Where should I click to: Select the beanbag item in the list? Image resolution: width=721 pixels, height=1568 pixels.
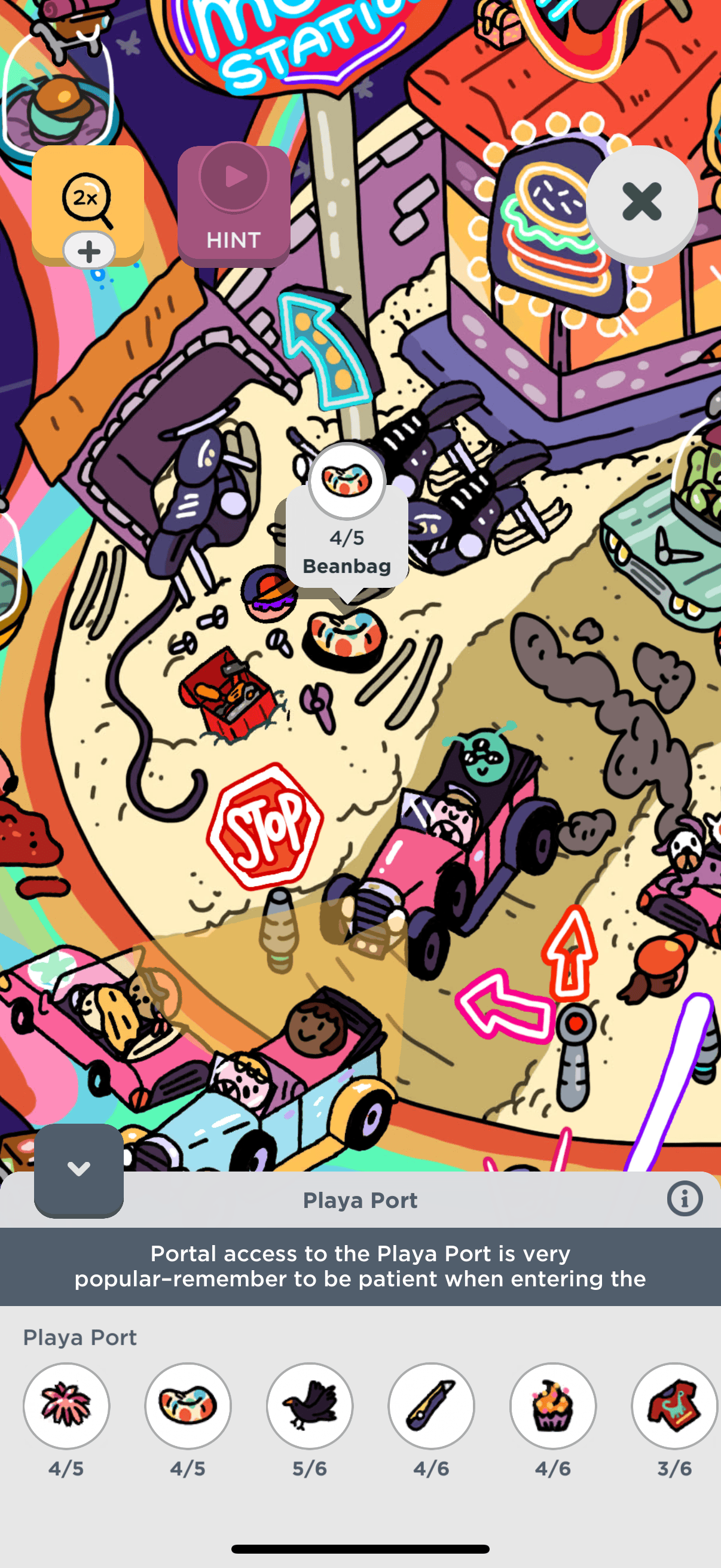click(x=188, y=1405)
